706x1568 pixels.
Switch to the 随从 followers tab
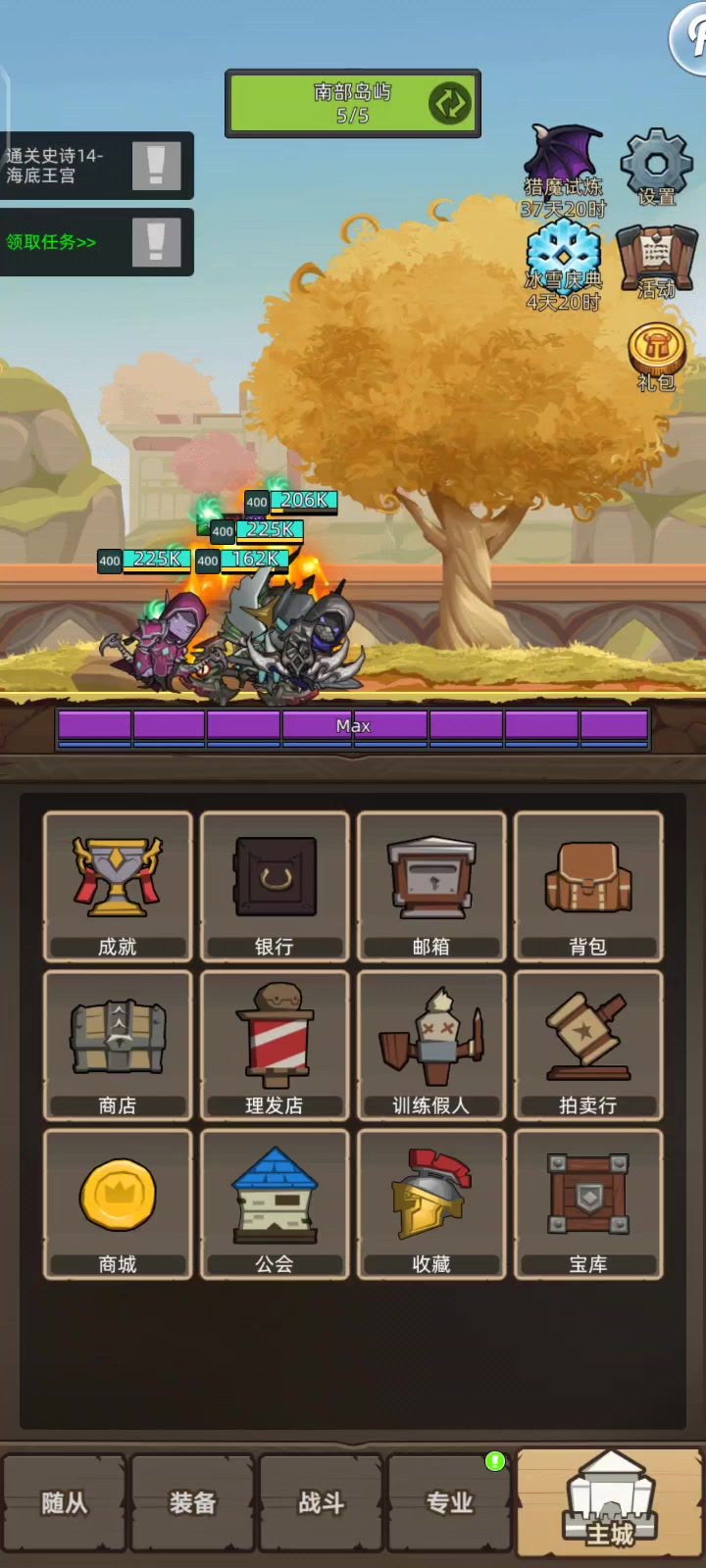tap(65, 1502)
